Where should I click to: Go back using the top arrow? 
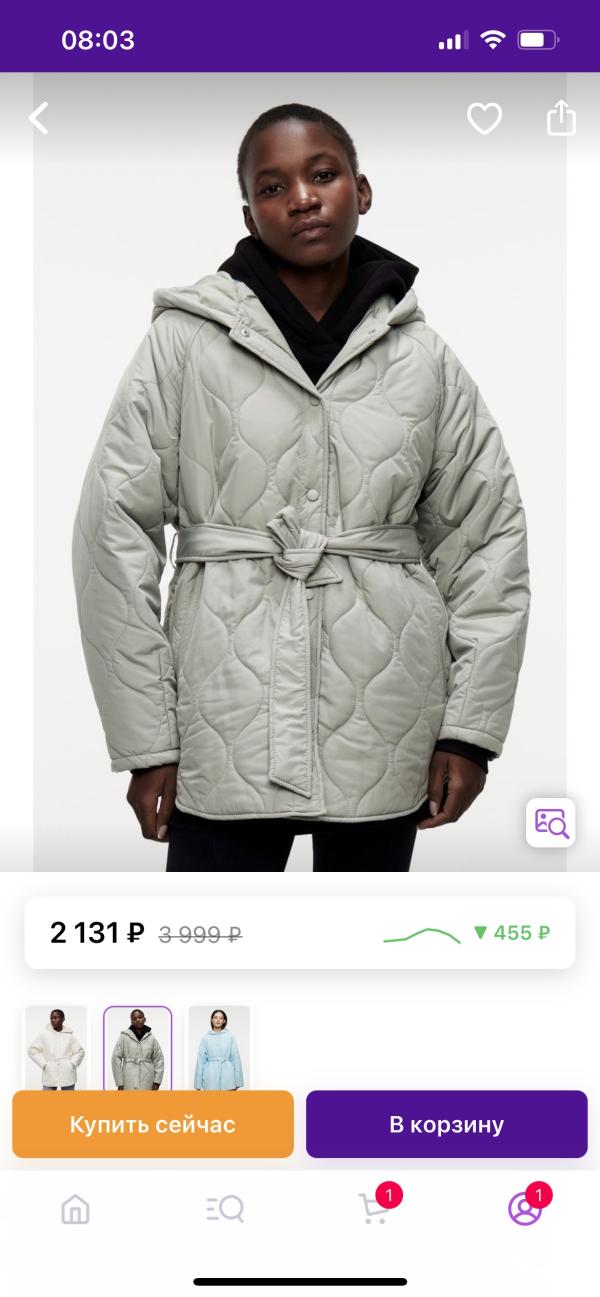(x=39, y=119)
